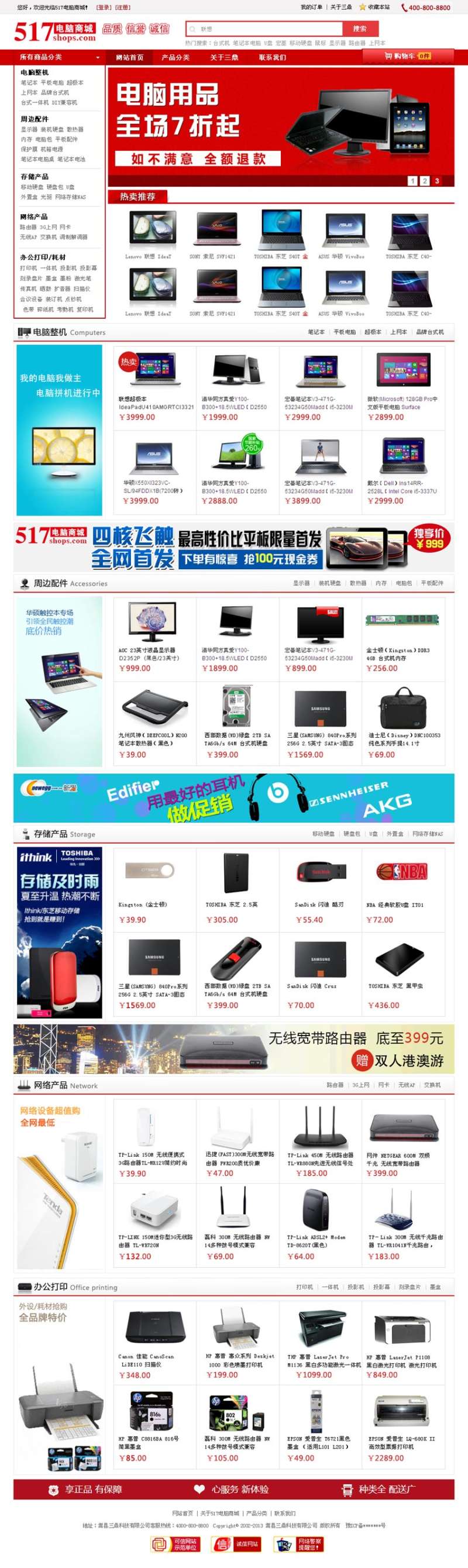Screen dimensions: 468x1568
Task: Open the 联系我们 navigation tab
Action: coord(272,57)
